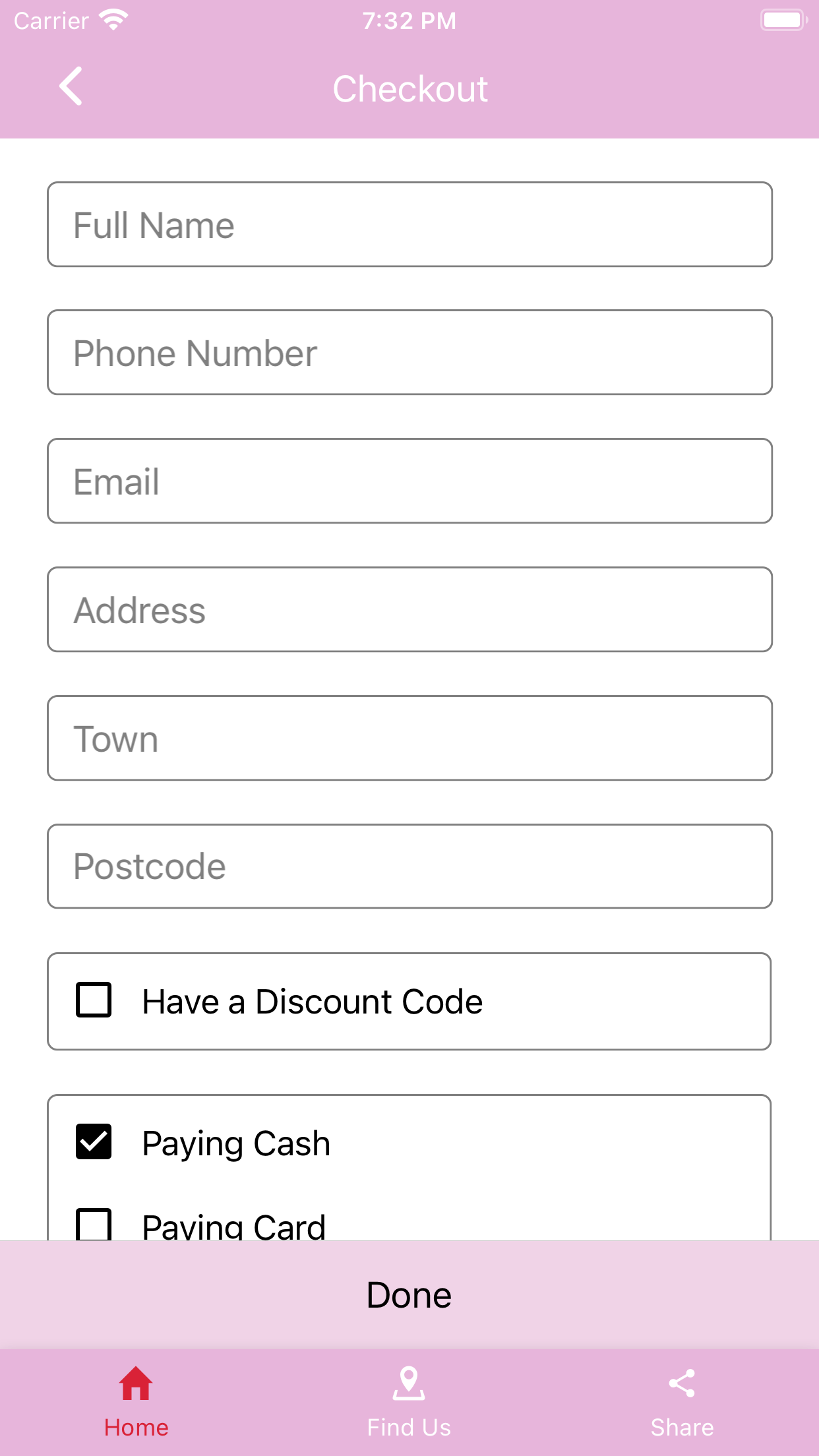Tap the back chevron to leave Checkout
This screenshot has width=819, height=1456.
point(71,87)
